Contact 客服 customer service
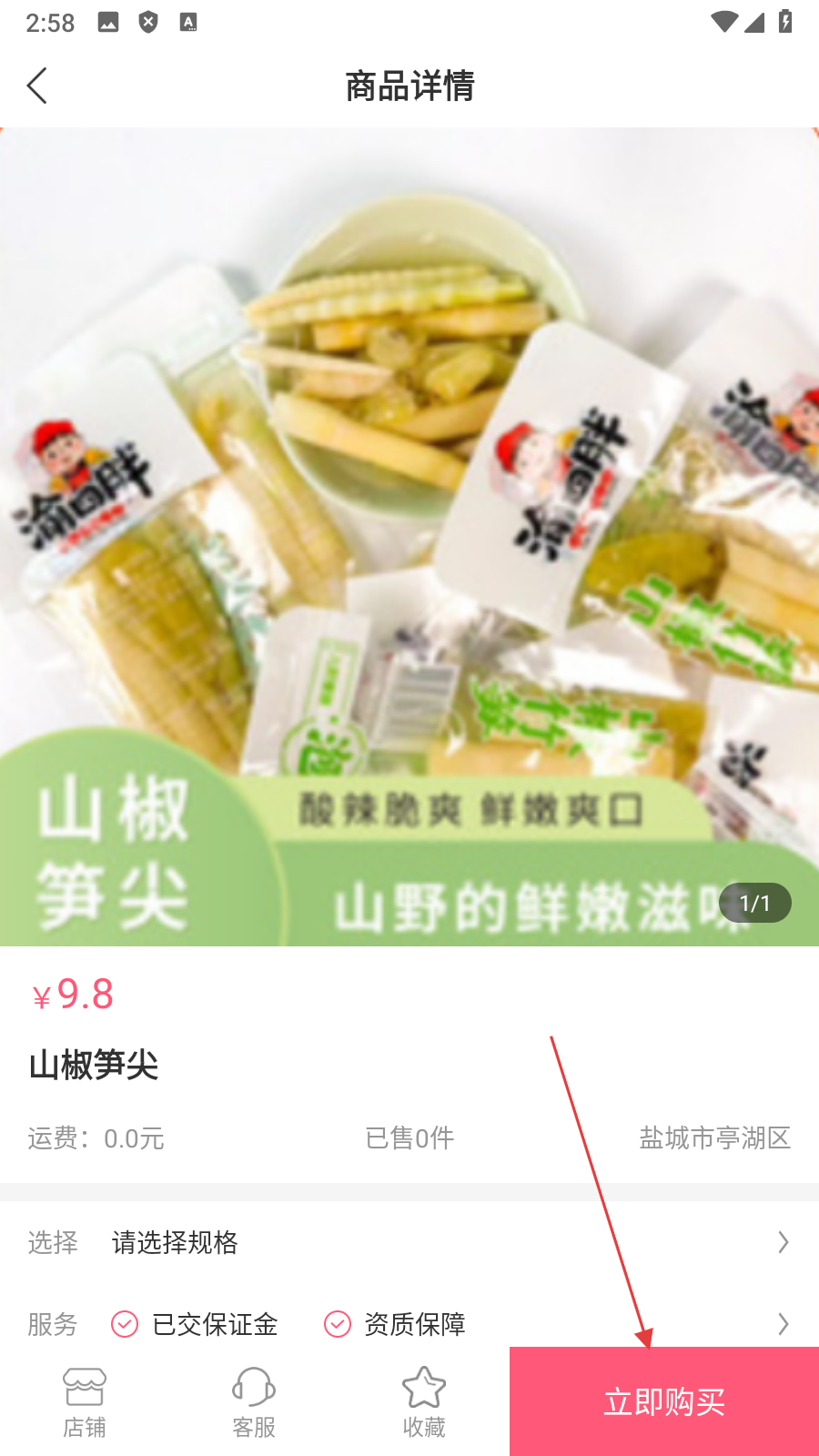This screenshot has width=819, height=1456. (254, 1402)
